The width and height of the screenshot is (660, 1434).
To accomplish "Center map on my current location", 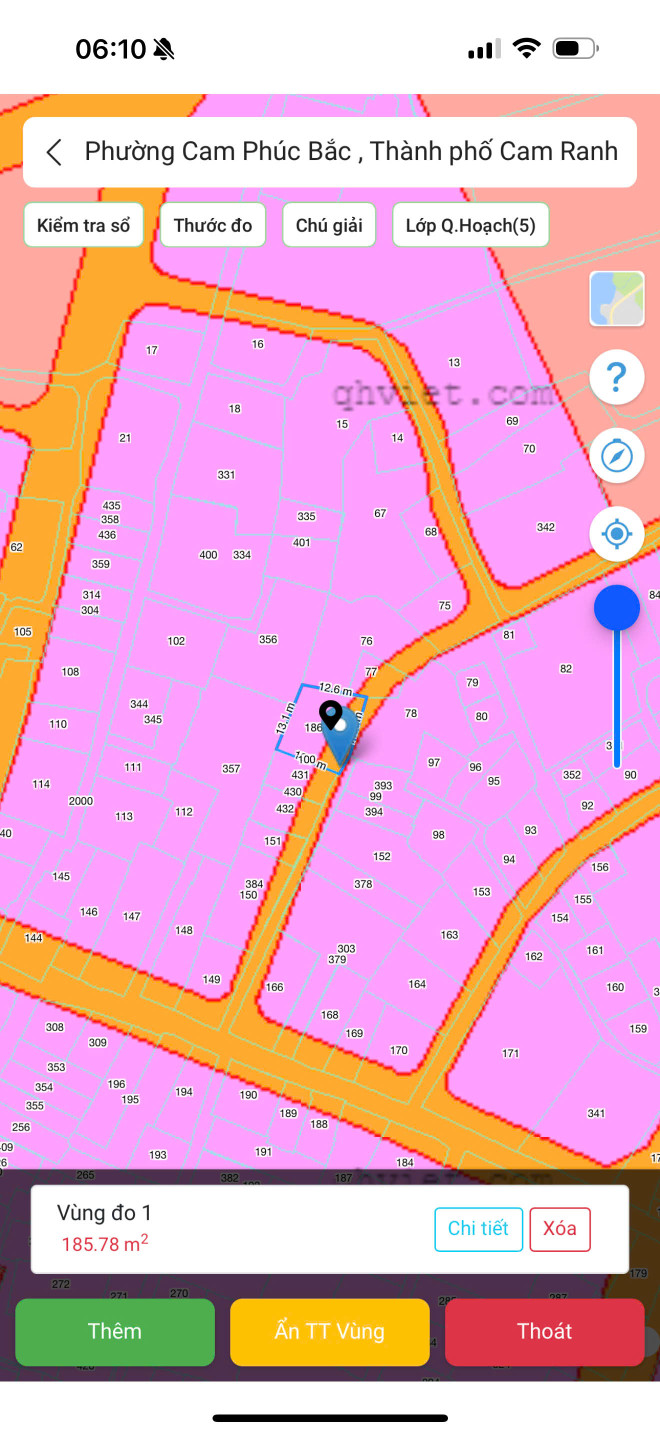I will (x=617, y=534).
